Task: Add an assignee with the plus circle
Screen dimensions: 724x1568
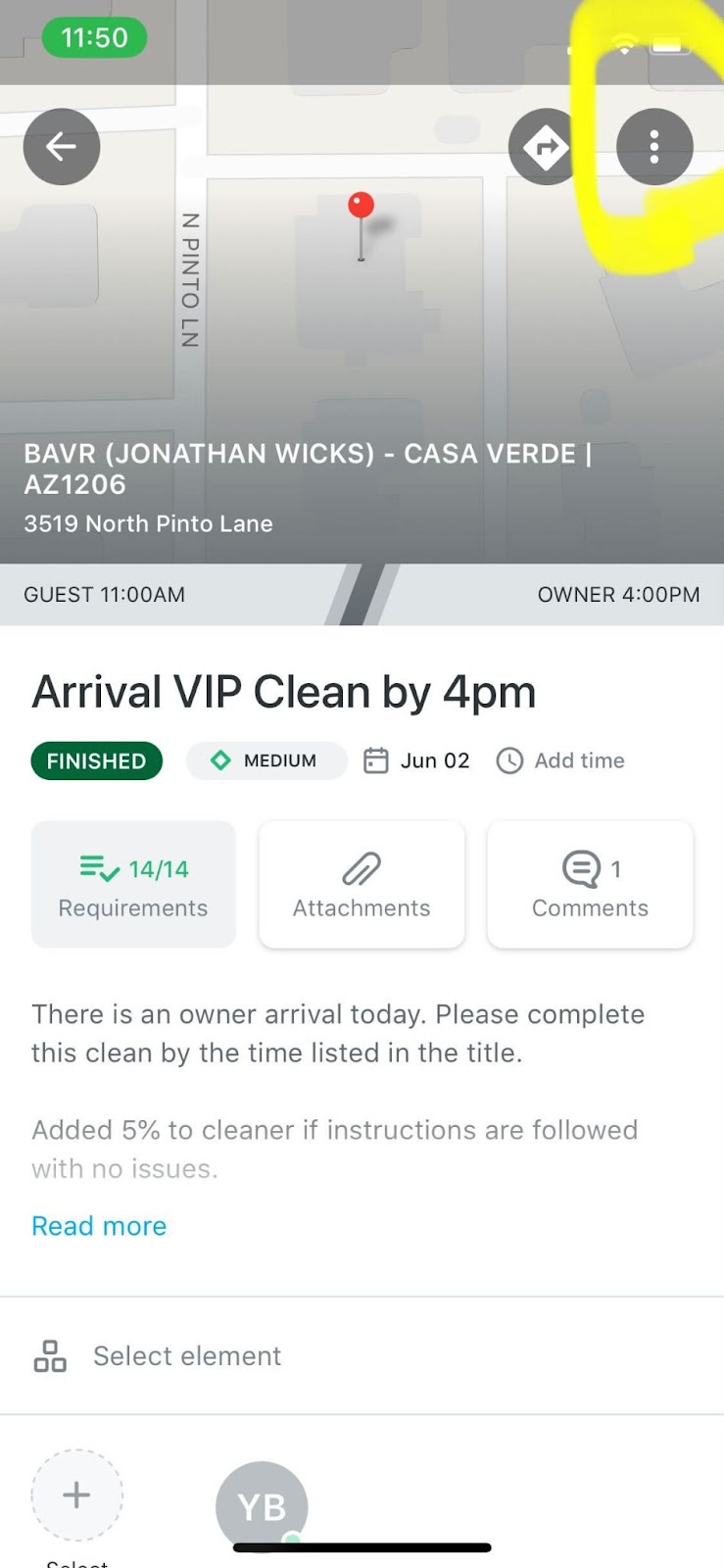Action: tap(76, 1495)
